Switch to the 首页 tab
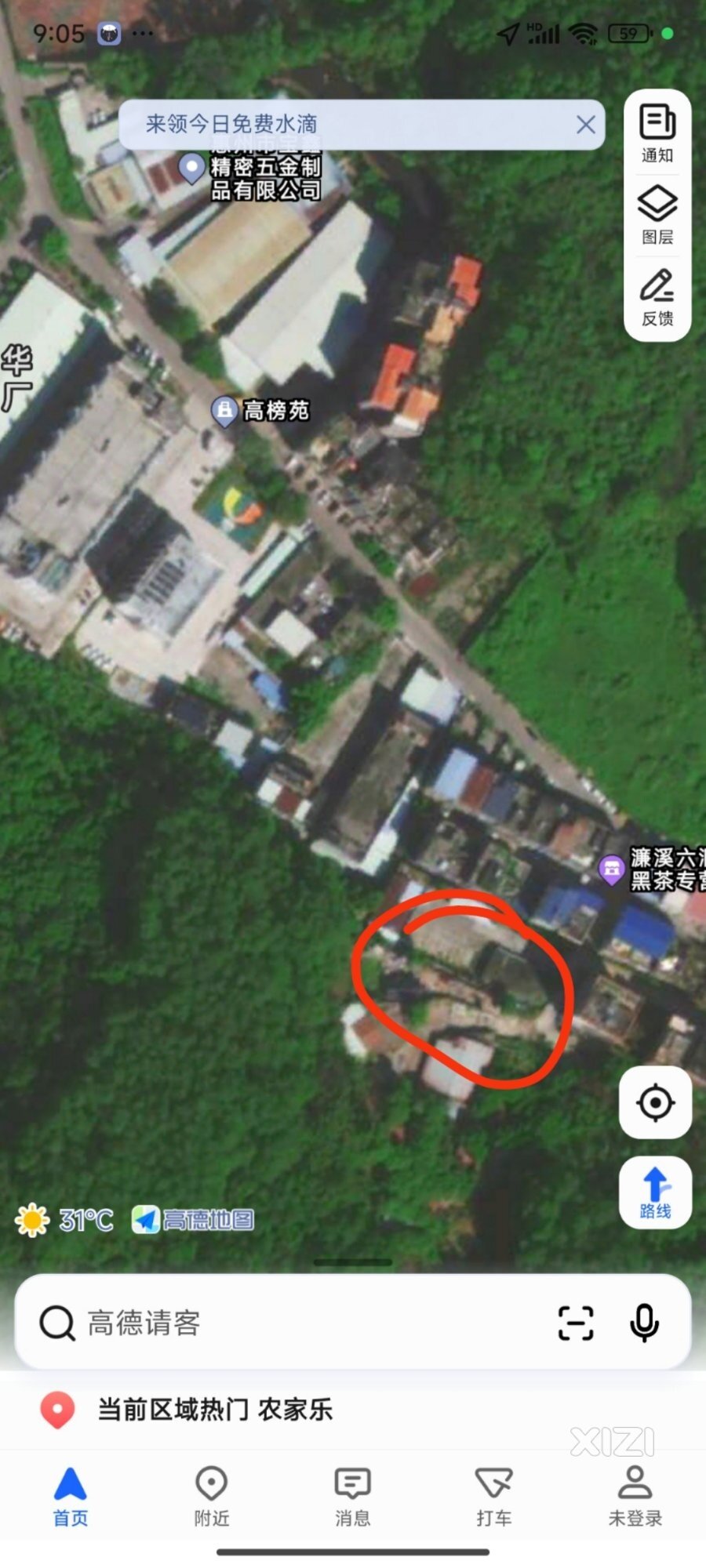This screenshot has height=1568, width=706. (x=71, y=1497)
